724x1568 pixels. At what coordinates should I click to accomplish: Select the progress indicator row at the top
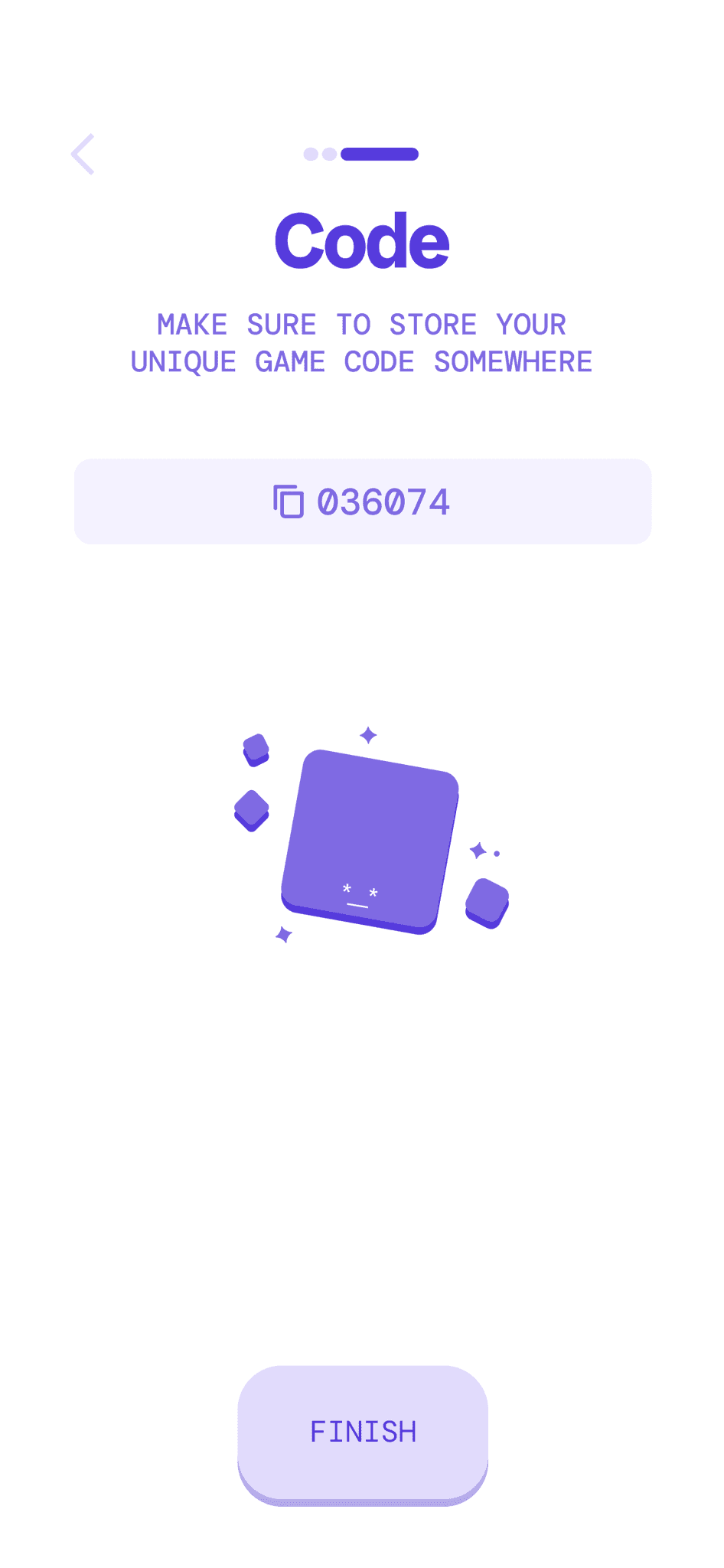point(362,154)
